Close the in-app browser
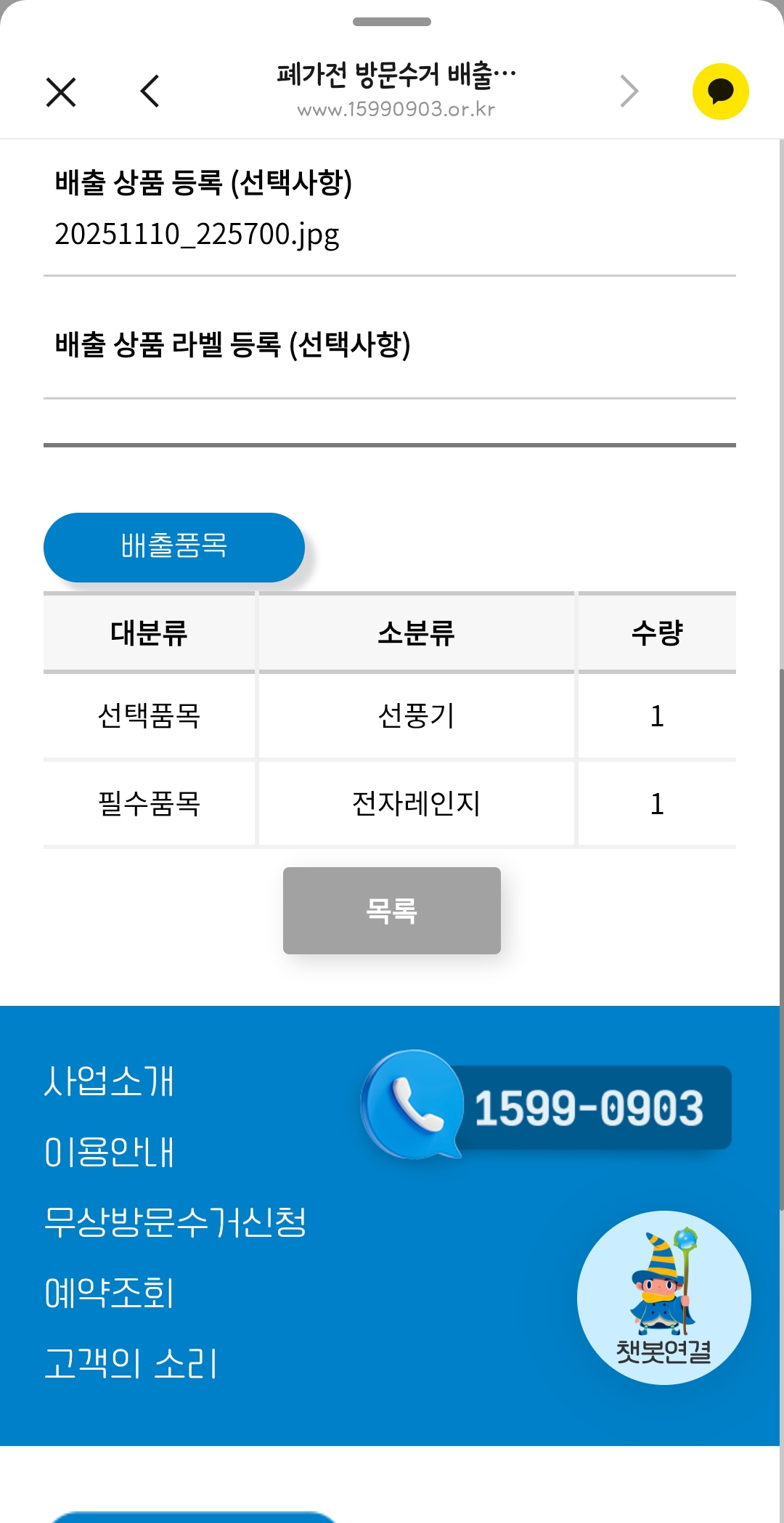The width and height of the screenshot is (784, 1523). 61,92
